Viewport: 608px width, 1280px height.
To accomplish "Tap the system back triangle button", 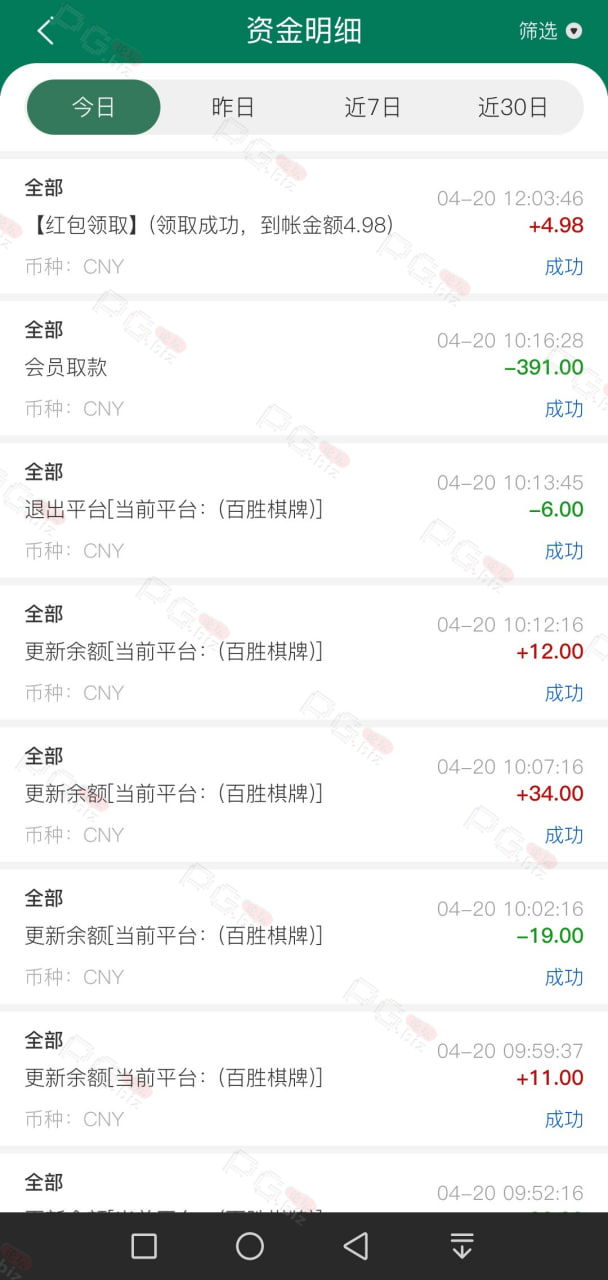I will (355, 1246).
